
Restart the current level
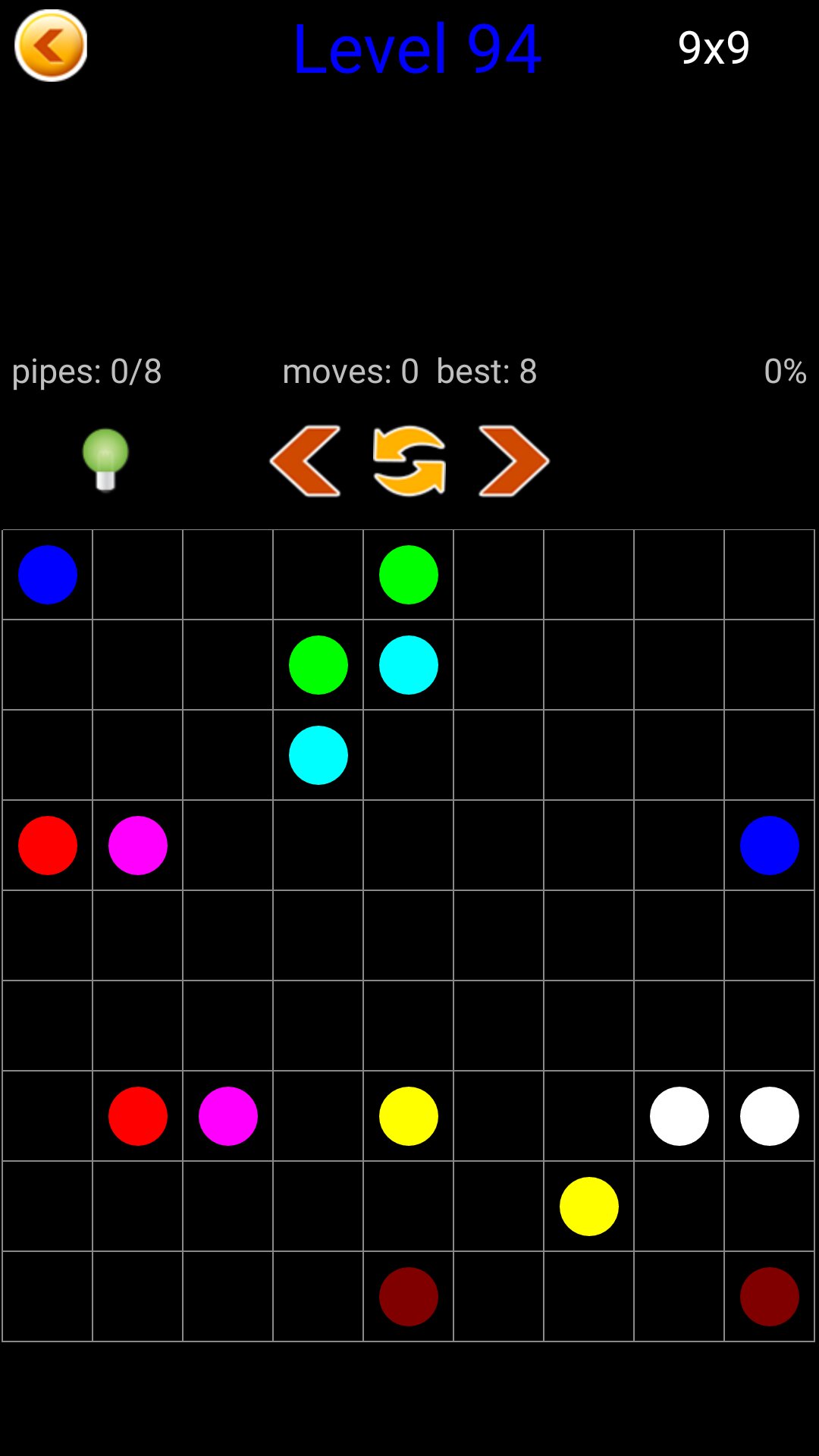tap(409, 461)
